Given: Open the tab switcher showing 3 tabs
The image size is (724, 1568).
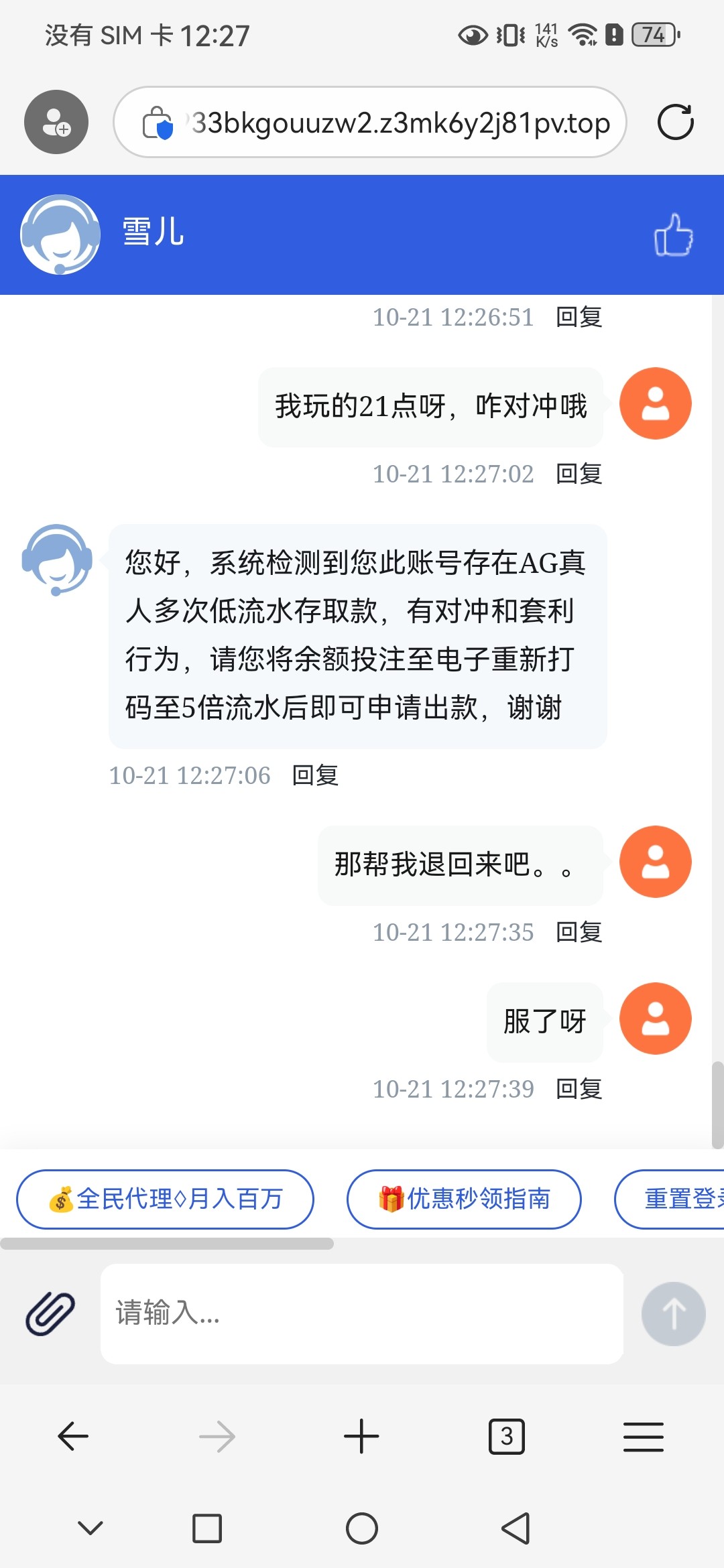Looking at the screenshot, I should [507, 1436].
